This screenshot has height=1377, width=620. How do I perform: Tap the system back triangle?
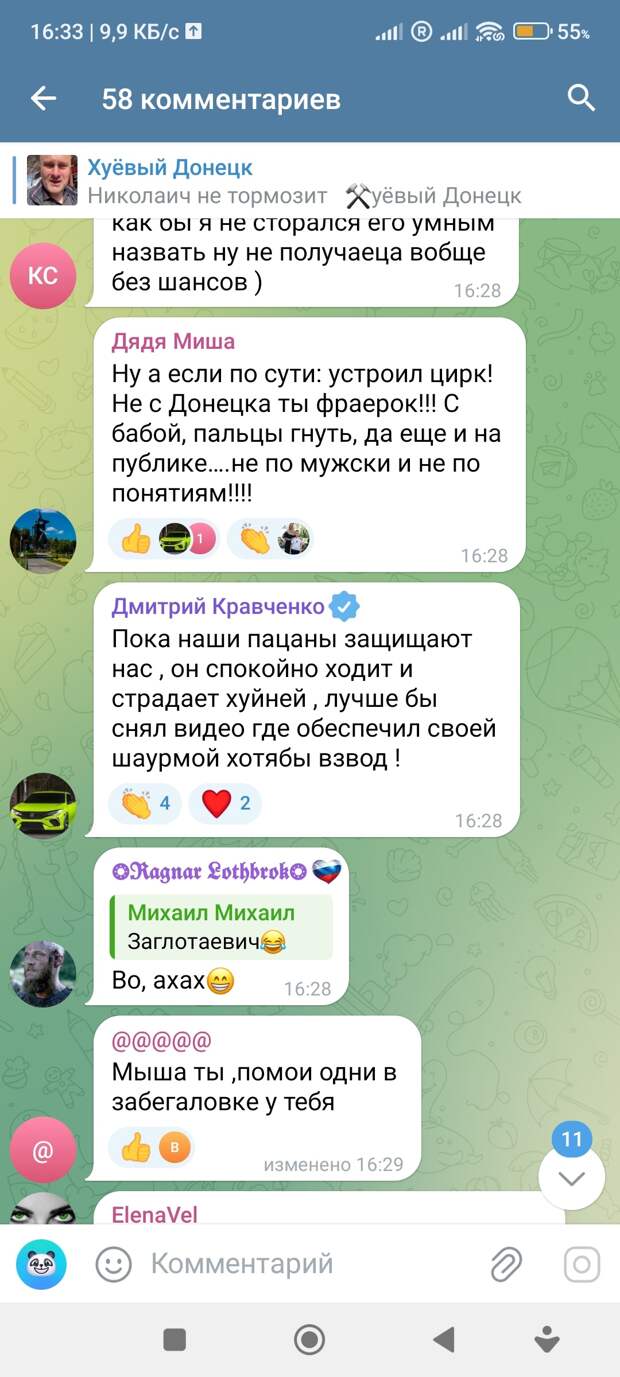click(443, 1340)
